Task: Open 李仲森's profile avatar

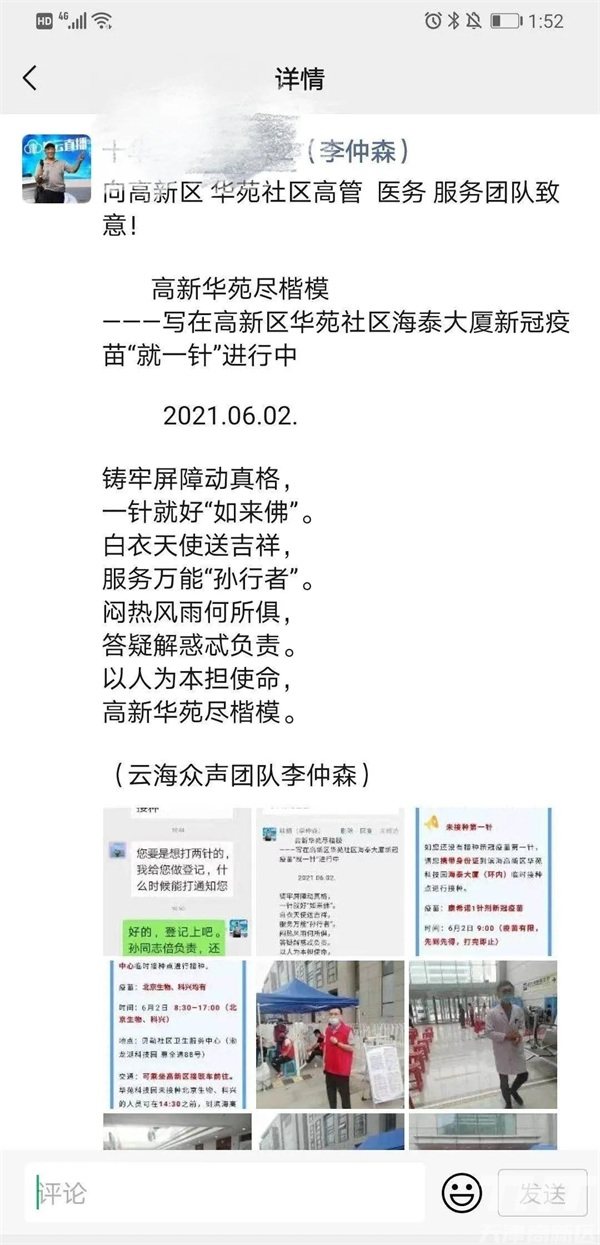Action: [57, 167]
